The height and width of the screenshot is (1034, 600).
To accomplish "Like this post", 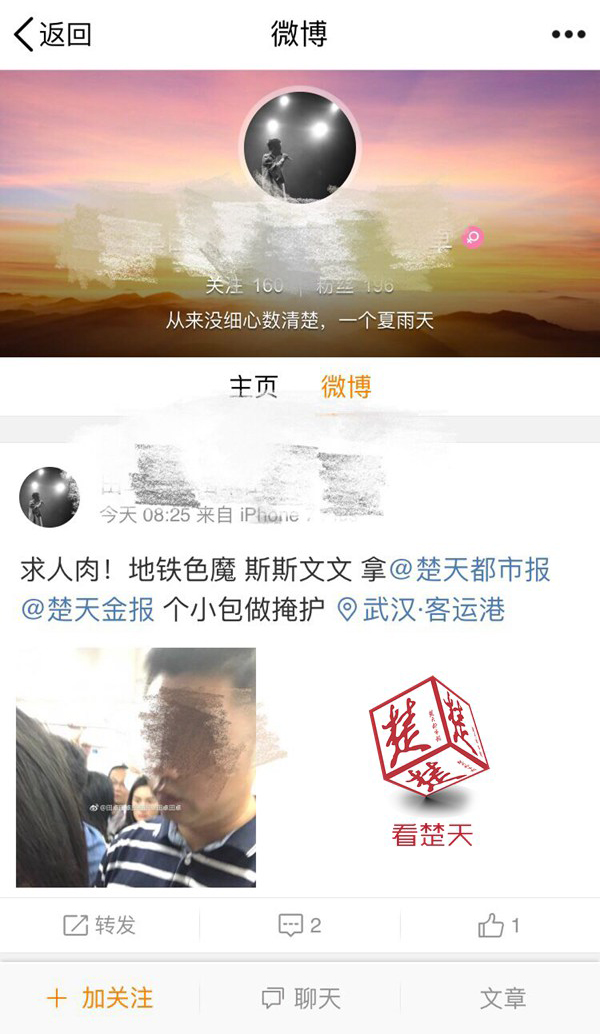I will [499, 925].
